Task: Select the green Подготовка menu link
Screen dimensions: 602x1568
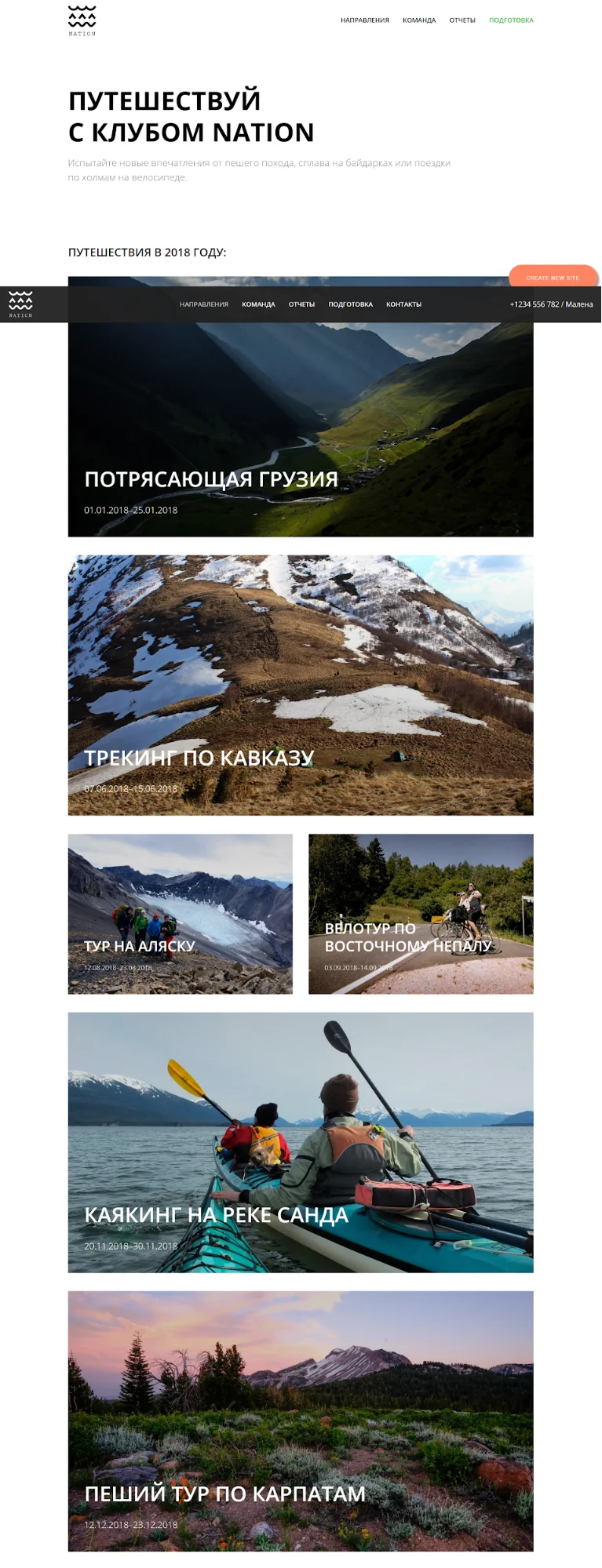Action: [511, 20]
